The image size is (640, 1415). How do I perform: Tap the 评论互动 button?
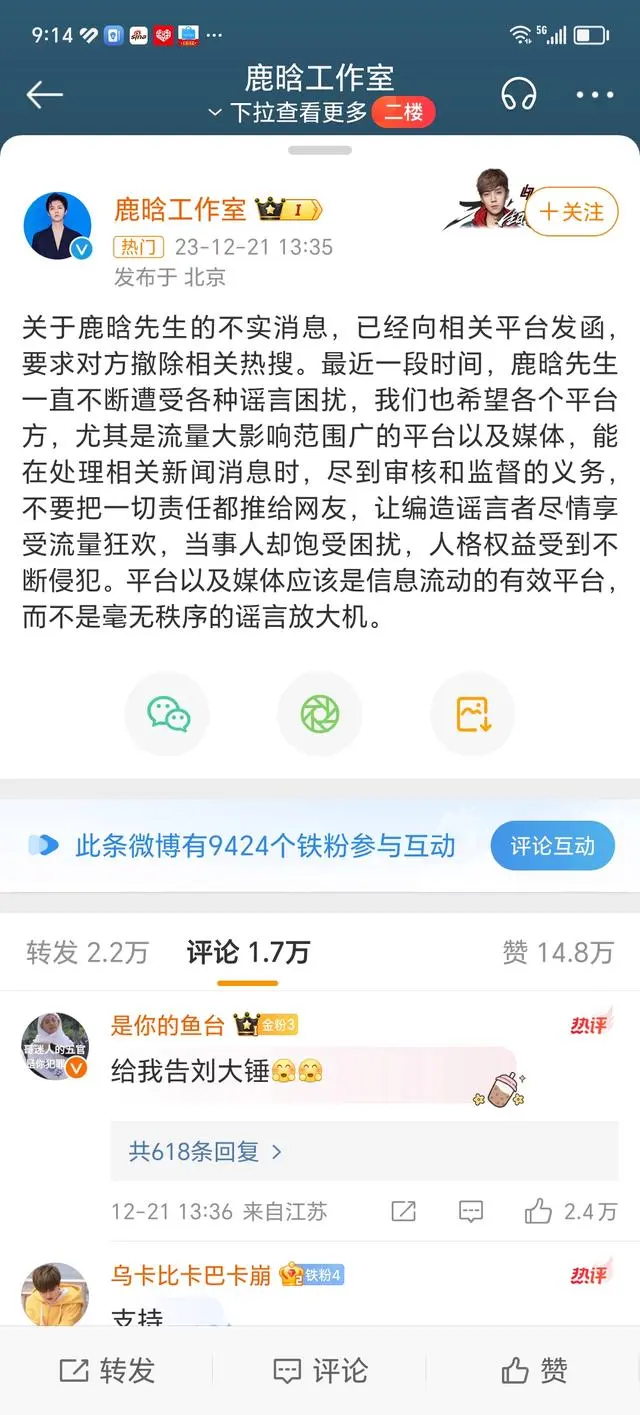(552, 847)
